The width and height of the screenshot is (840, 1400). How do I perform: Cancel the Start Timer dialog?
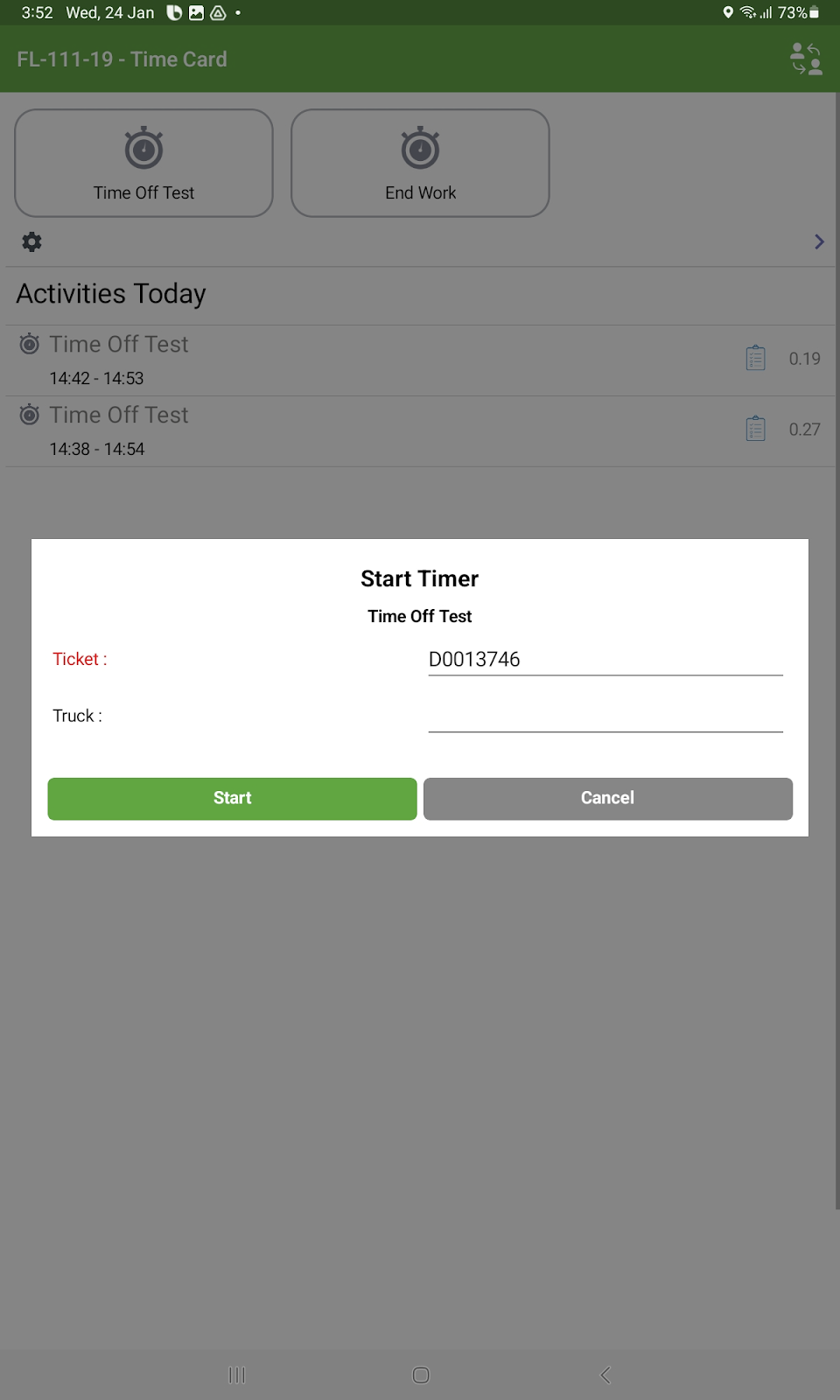(608, 798)
